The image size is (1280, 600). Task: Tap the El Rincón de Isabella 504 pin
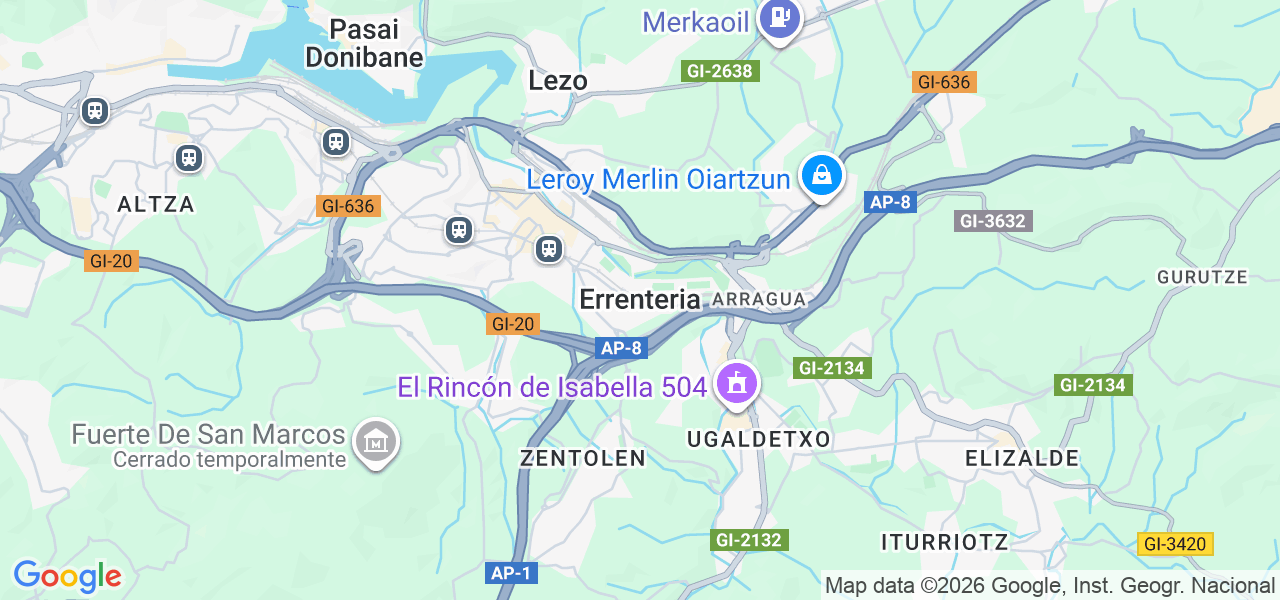[x=737, y=383]
